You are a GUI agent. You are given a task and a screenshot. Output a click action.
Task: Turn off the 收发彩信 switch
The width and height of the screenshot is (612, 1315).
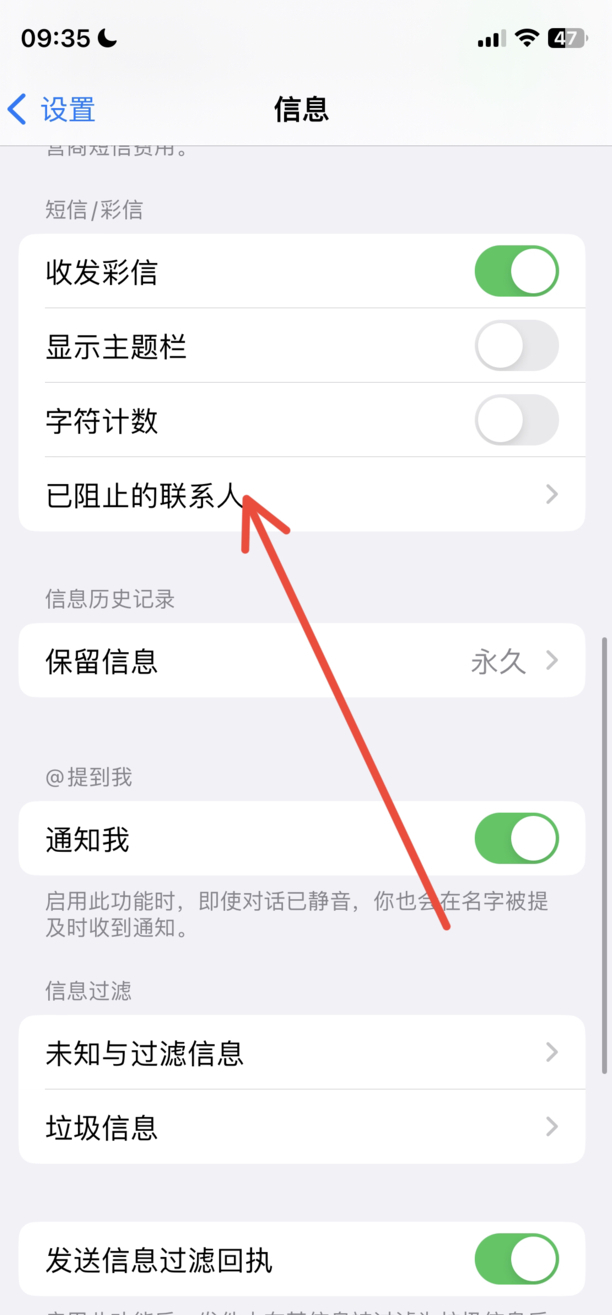pos(516,272)
